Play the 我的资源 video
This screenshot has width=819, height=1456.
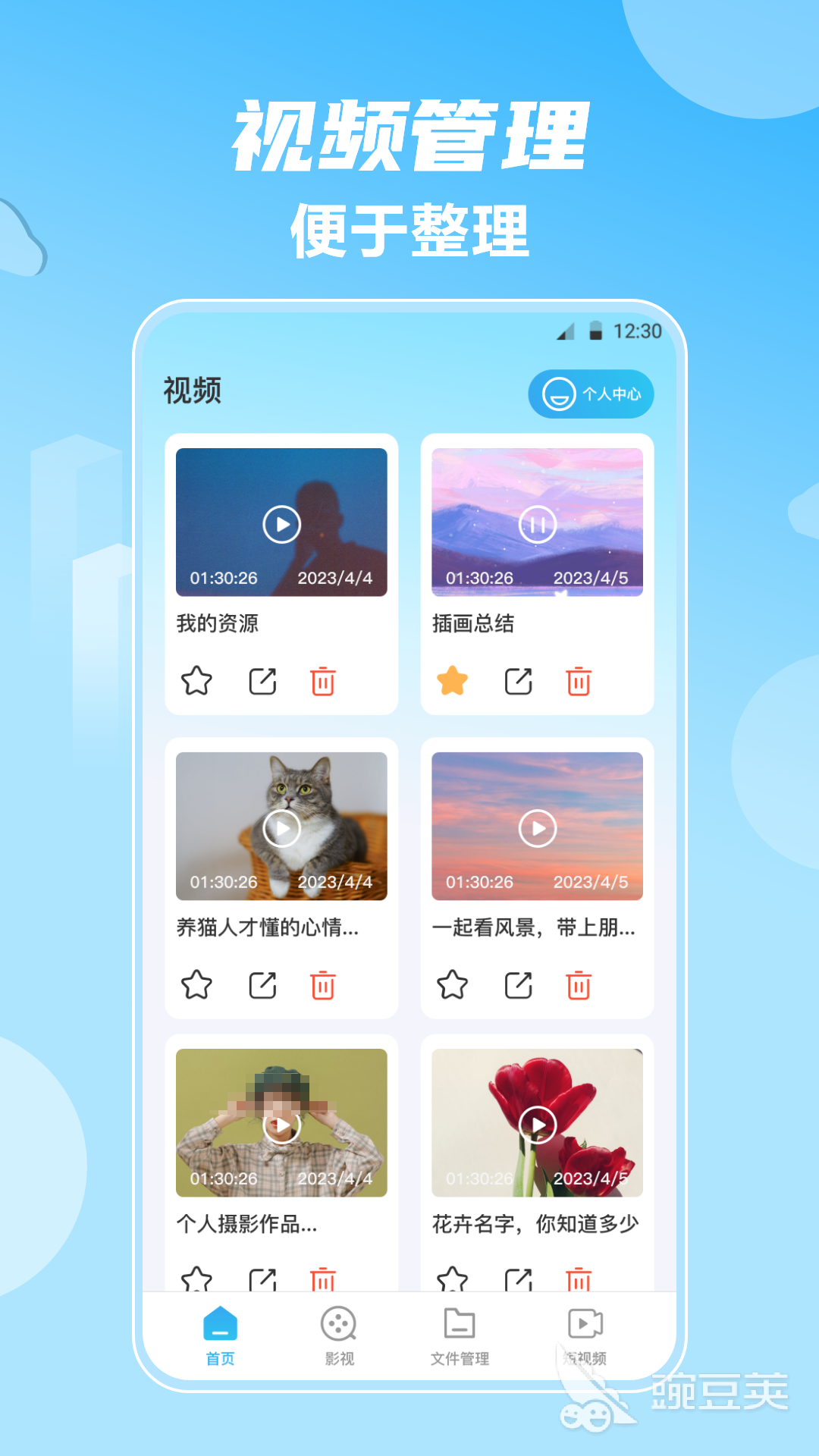click(x=281, y=523)
